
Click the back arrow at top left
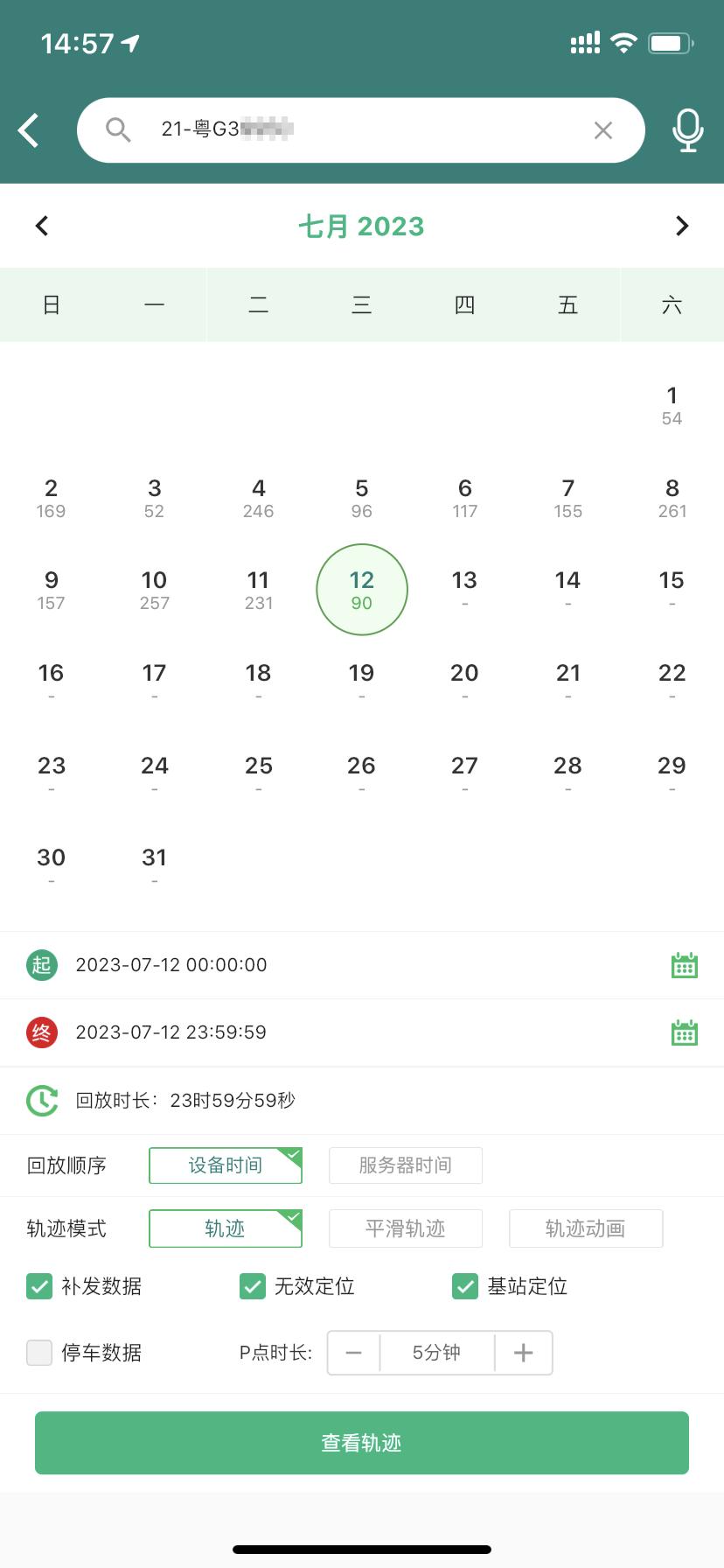[28, 129]
